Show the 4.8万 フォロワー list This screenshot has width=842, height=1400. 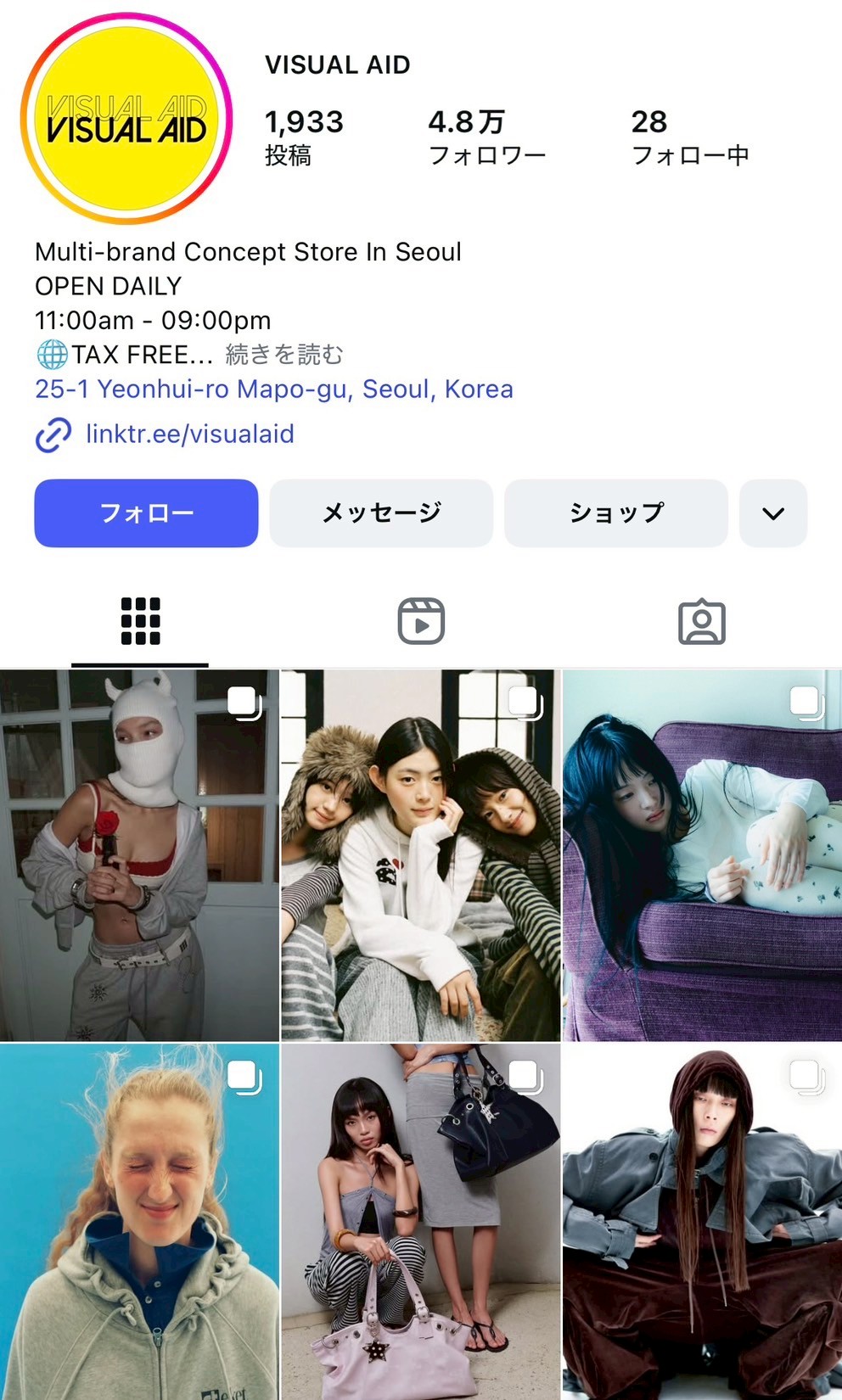tap(486, 137)
